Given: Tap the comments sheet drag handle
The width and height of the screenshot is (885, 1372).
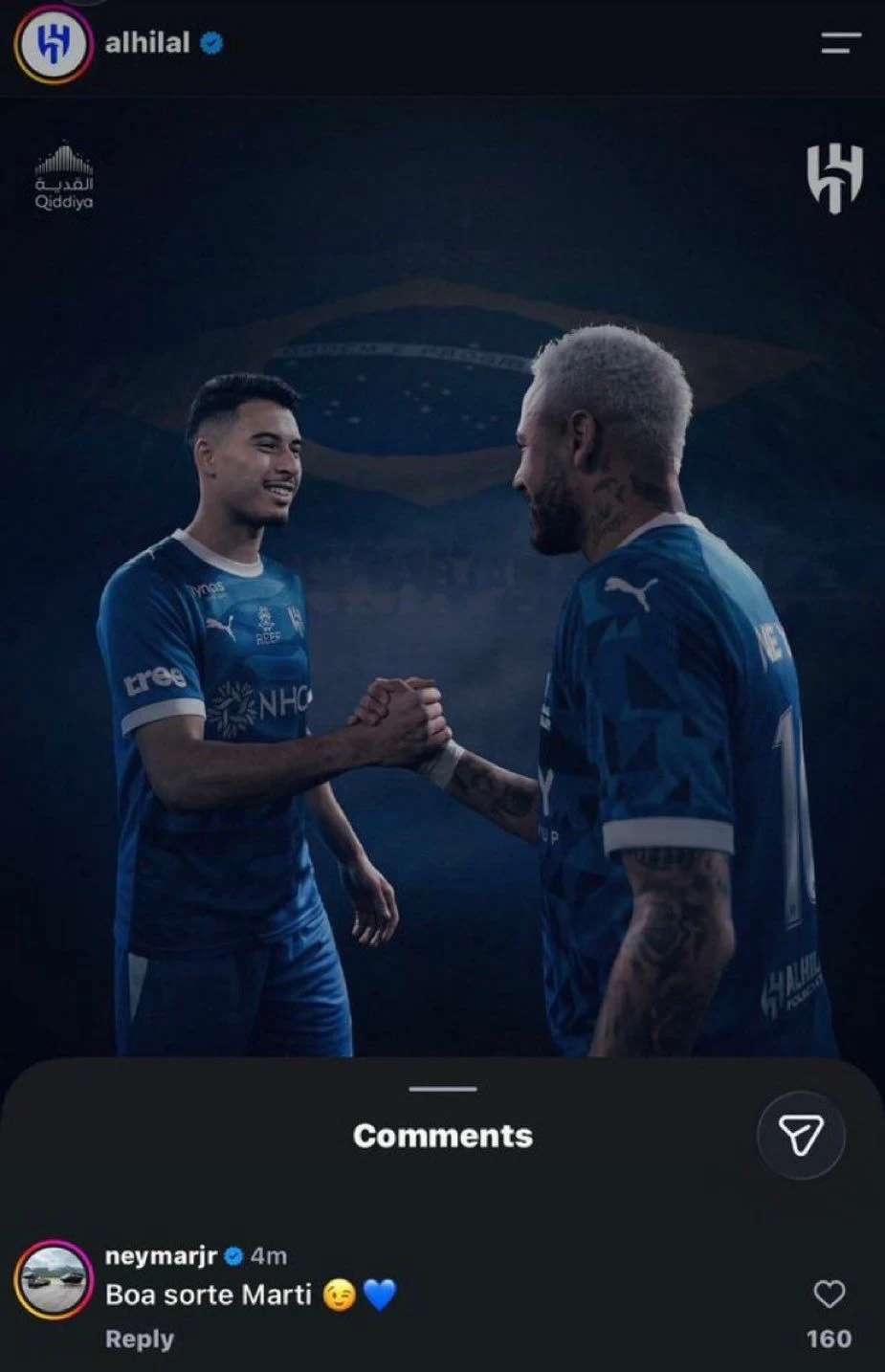Looking at the screenshot, I should tap(442, 1089).
